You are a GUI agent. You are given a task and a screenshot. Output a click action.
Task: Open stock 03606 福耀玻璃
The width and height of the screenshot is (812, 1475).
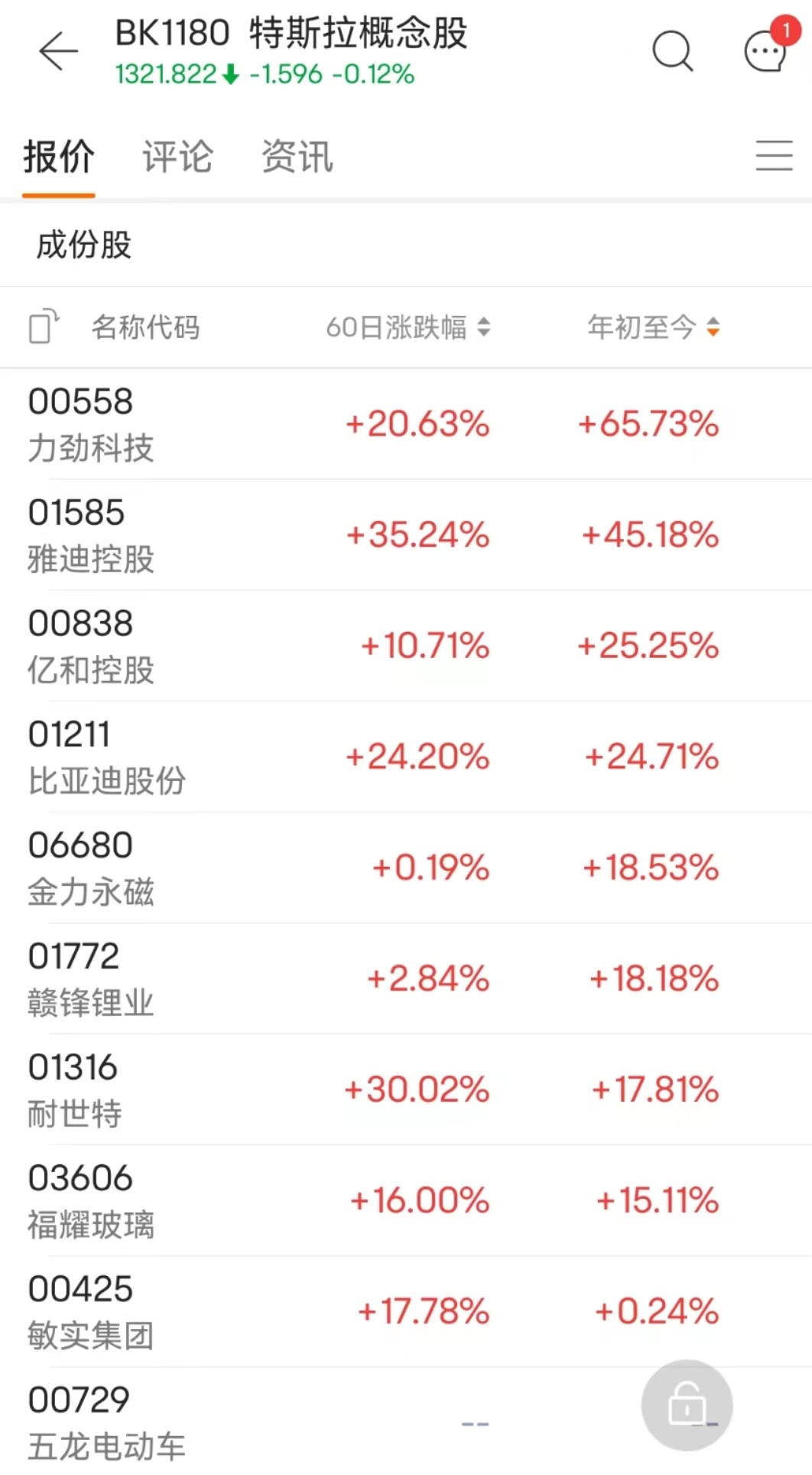pos(92,1200)
